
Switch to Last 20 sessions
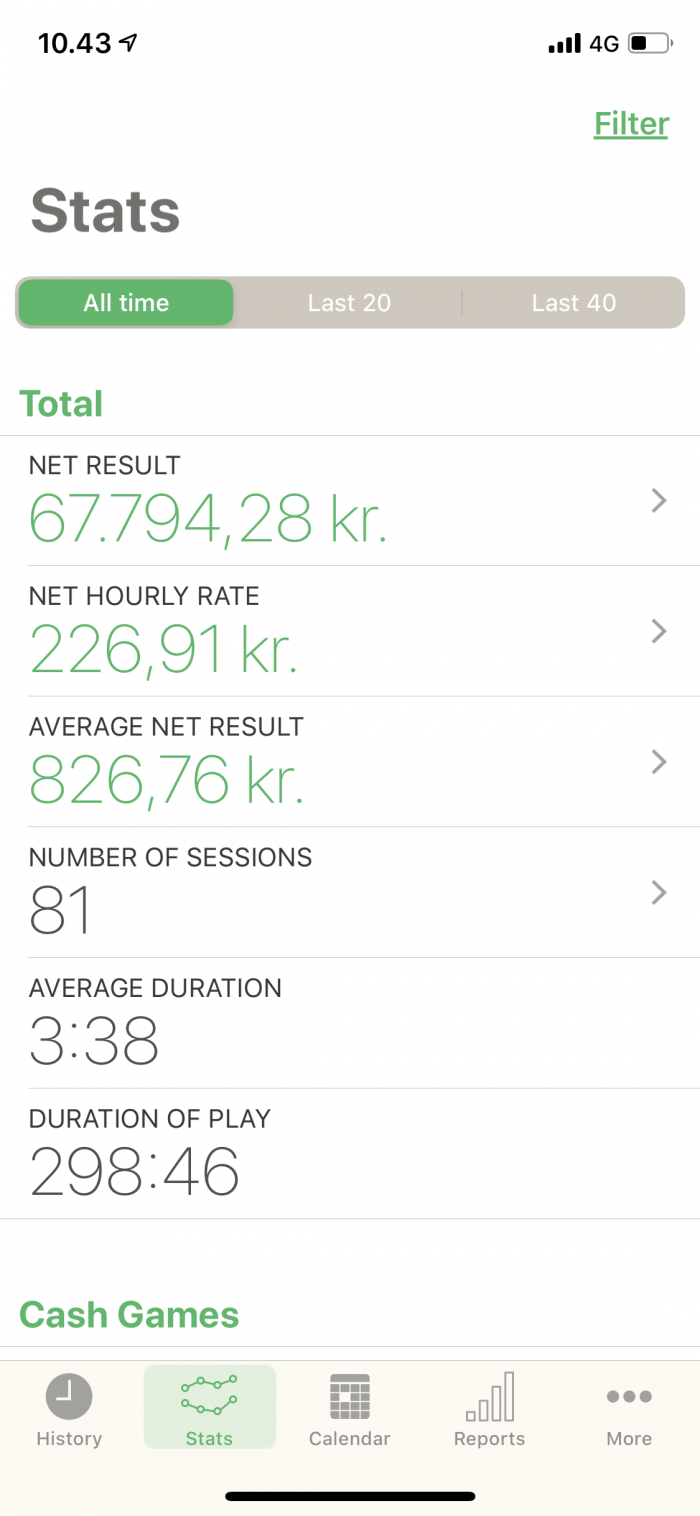349,303
